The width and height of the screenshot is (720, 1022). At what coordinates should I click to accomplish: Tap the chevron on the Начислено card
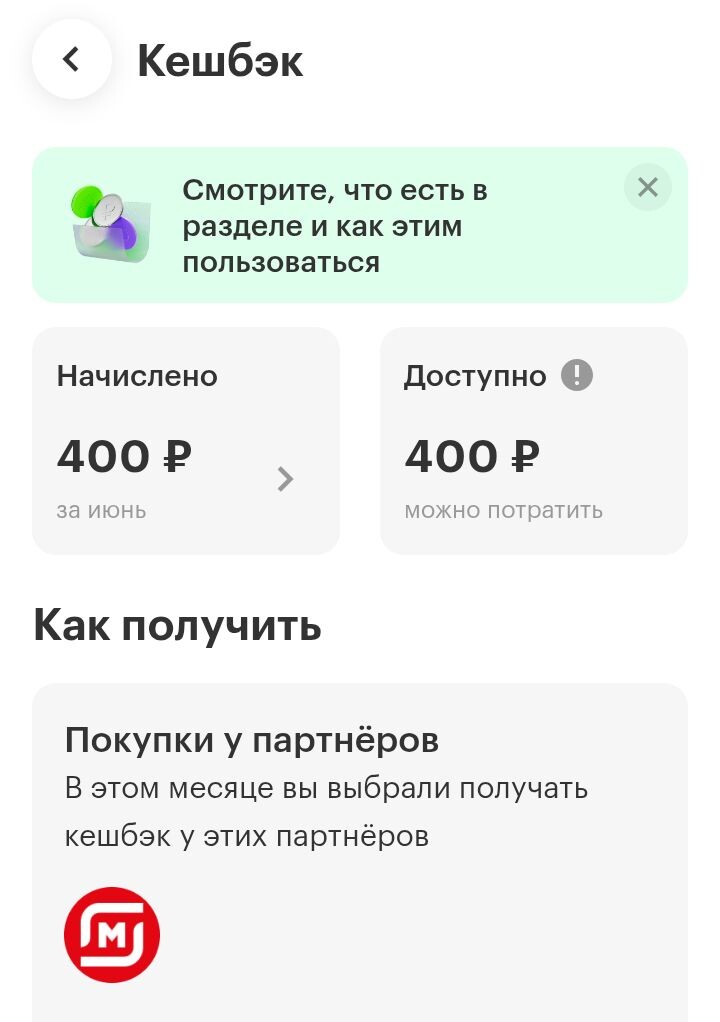pyautogui.click(x=285, y=480)
